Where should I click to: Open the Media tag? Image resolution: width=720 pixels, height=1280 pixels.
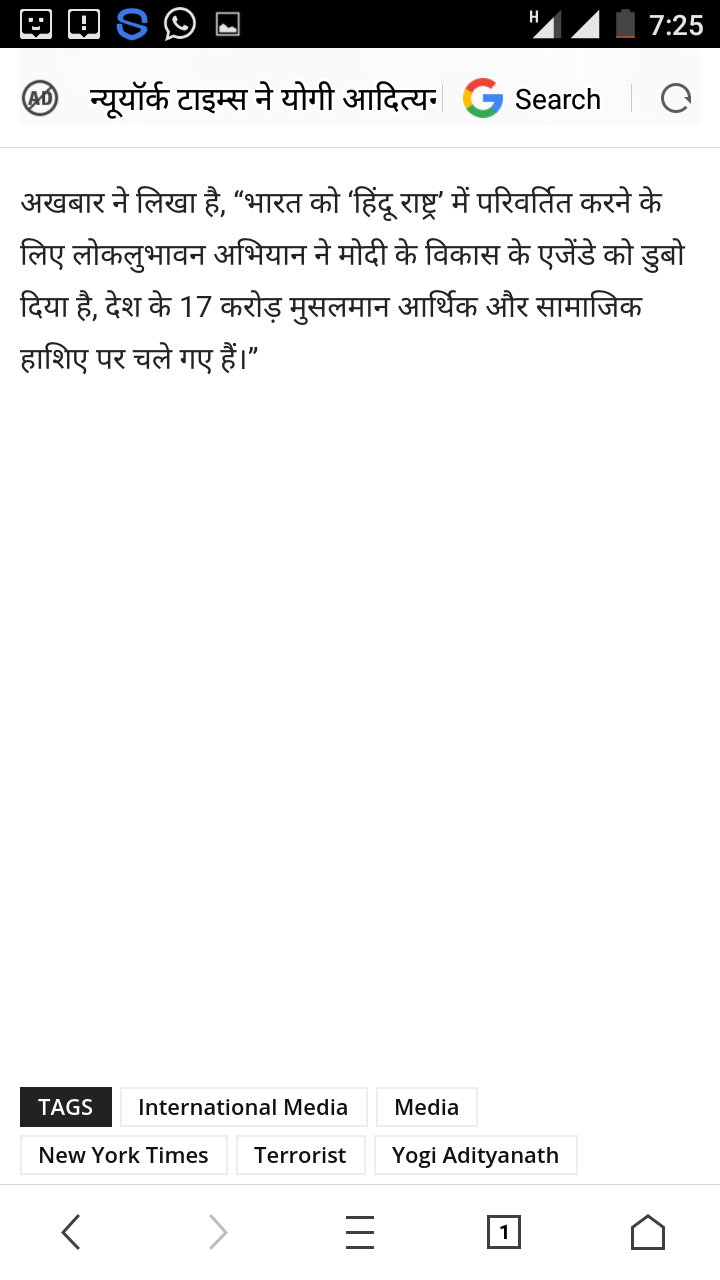click(x=426, y=1107)
